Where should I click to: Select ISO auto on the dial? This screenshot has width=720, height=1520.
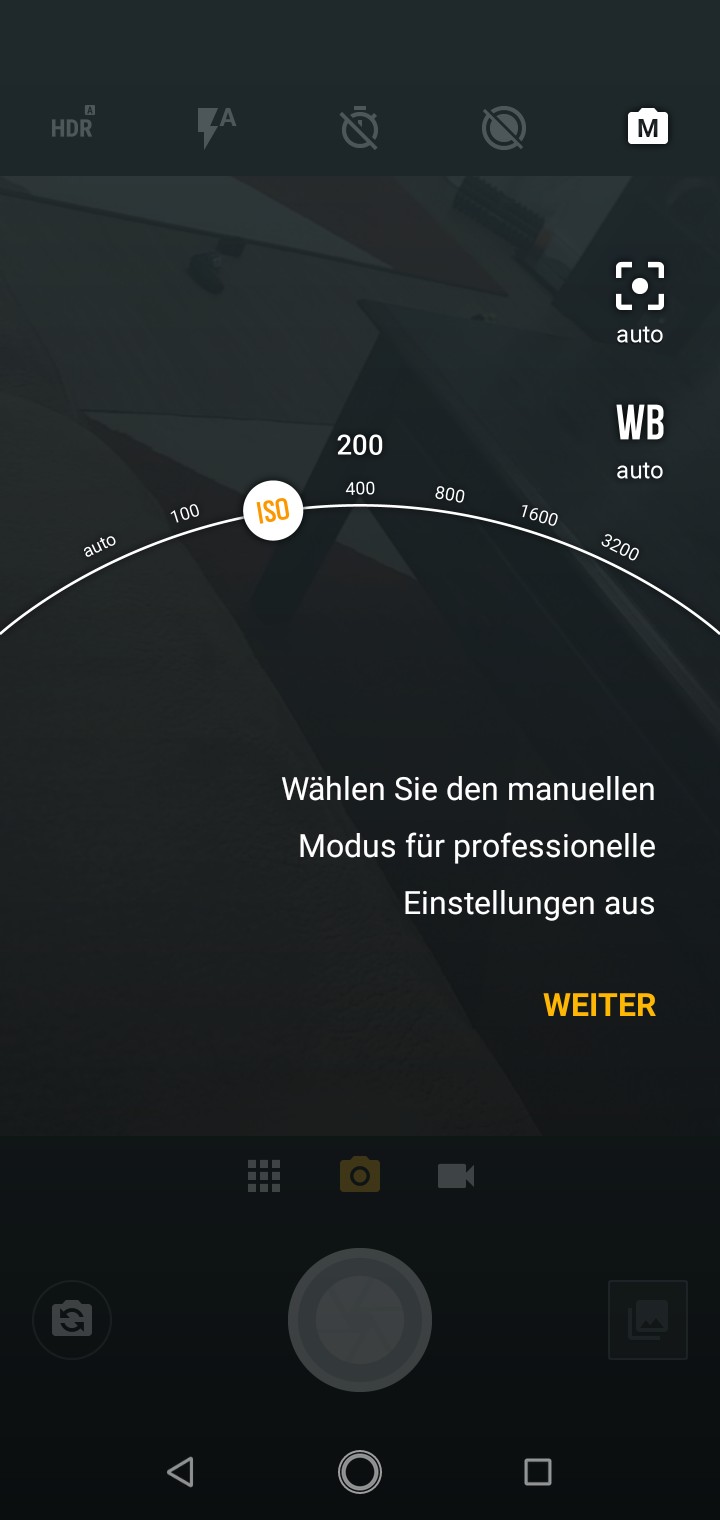tap(98, 543)
